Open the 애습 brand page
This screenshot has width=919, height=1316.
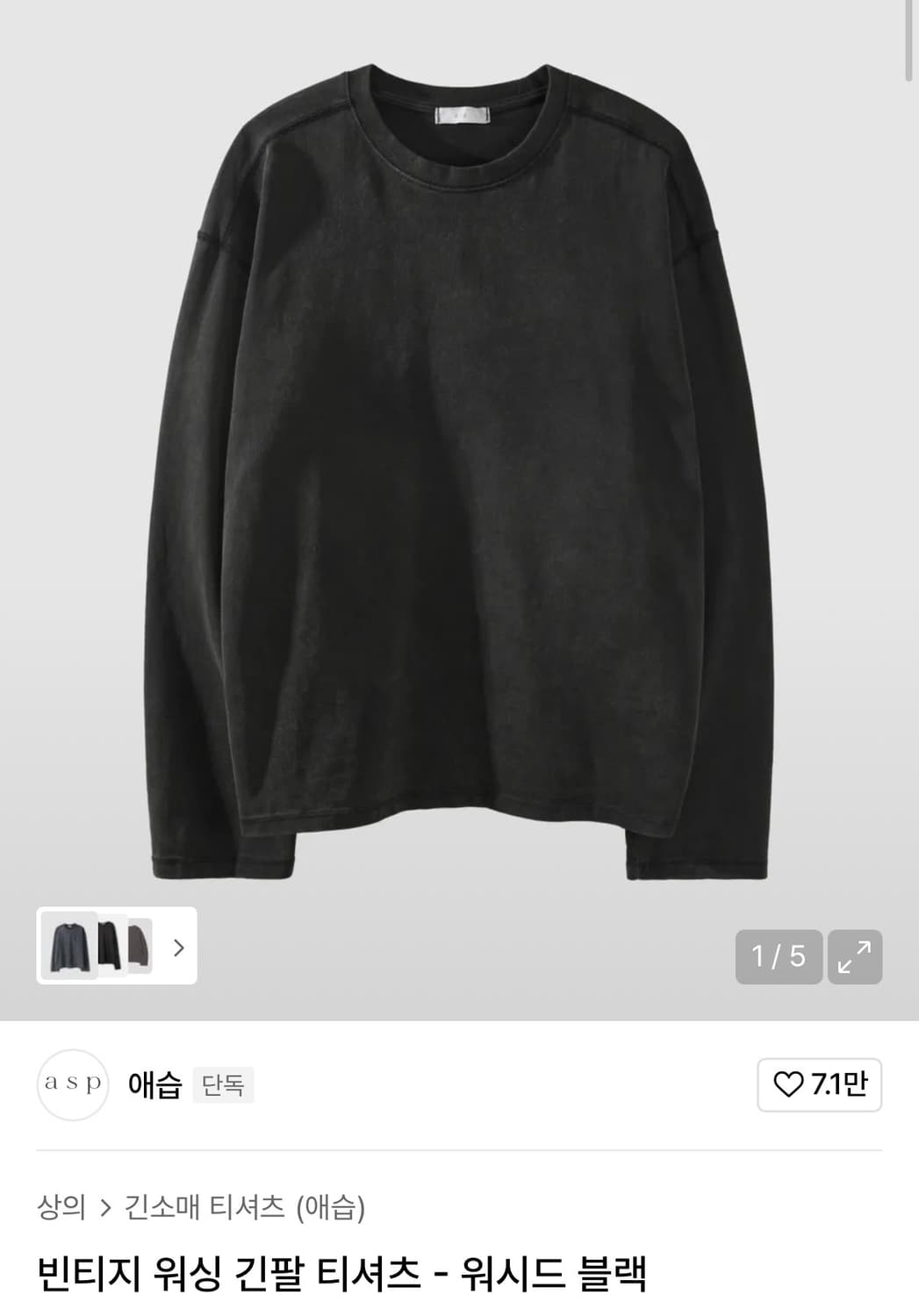click(x=154, y=1085)
